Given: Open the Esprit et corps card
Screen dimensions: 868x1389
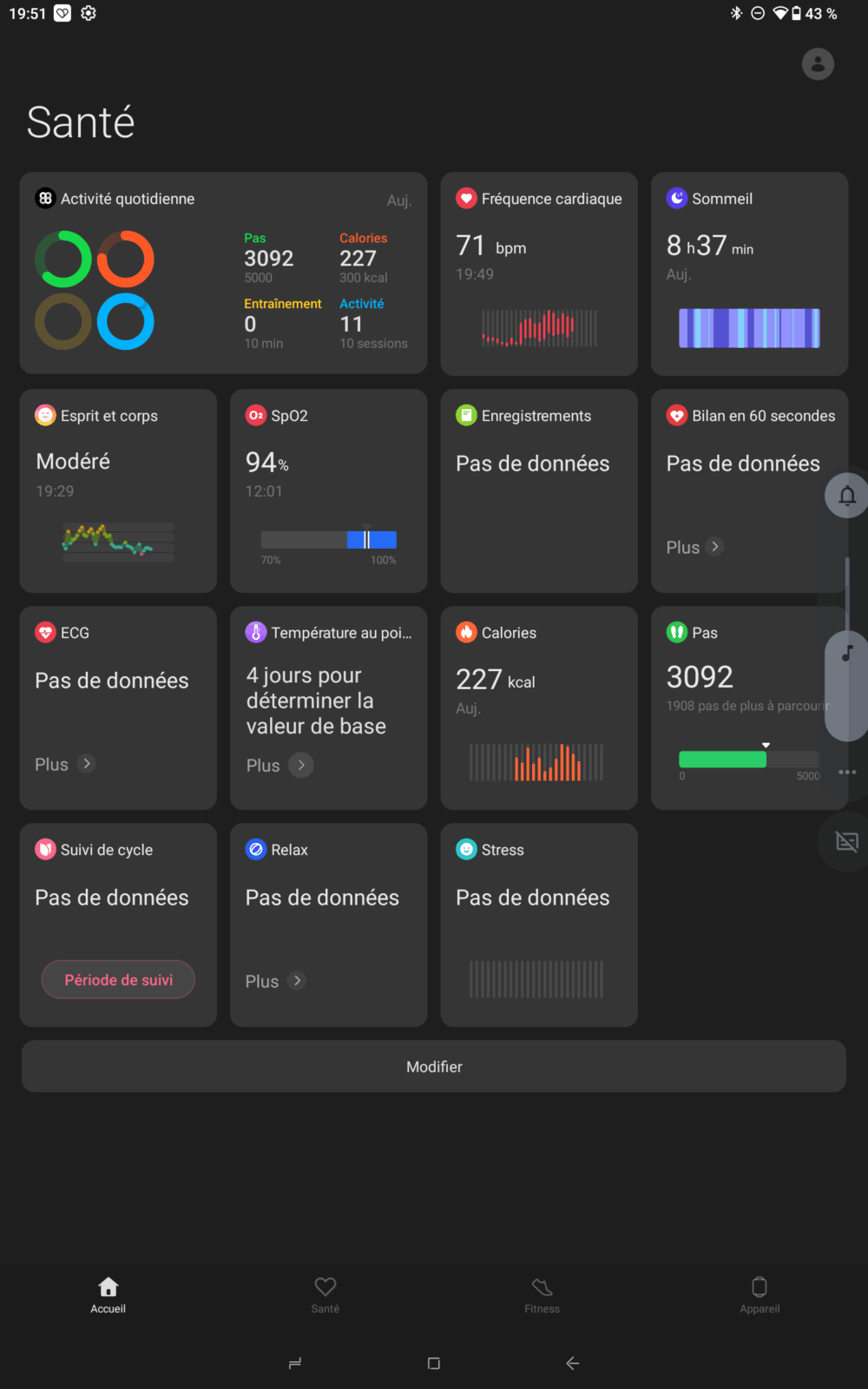Looking at the screenshot, I should pos(118,490).
